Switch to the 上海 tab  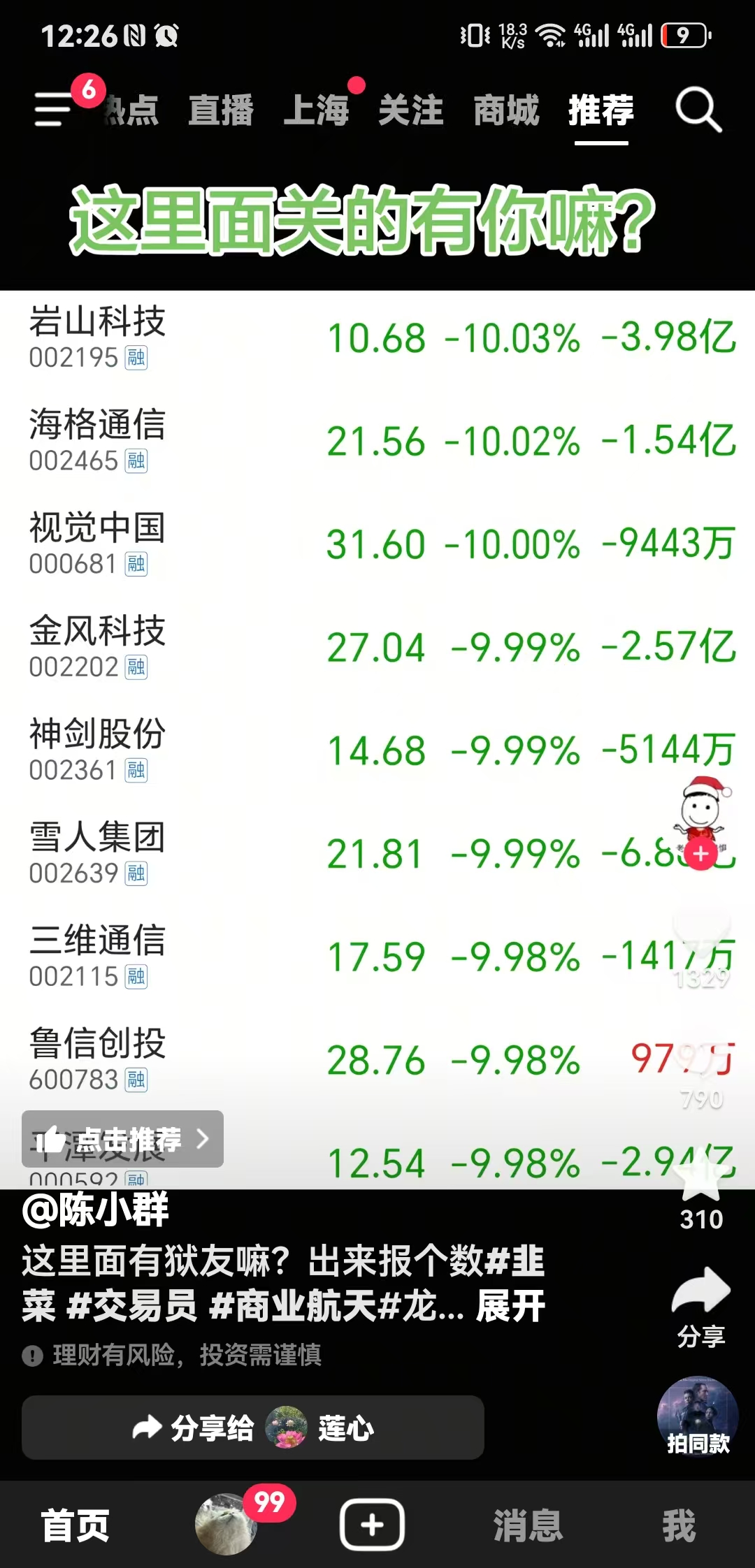click(316, 110)
